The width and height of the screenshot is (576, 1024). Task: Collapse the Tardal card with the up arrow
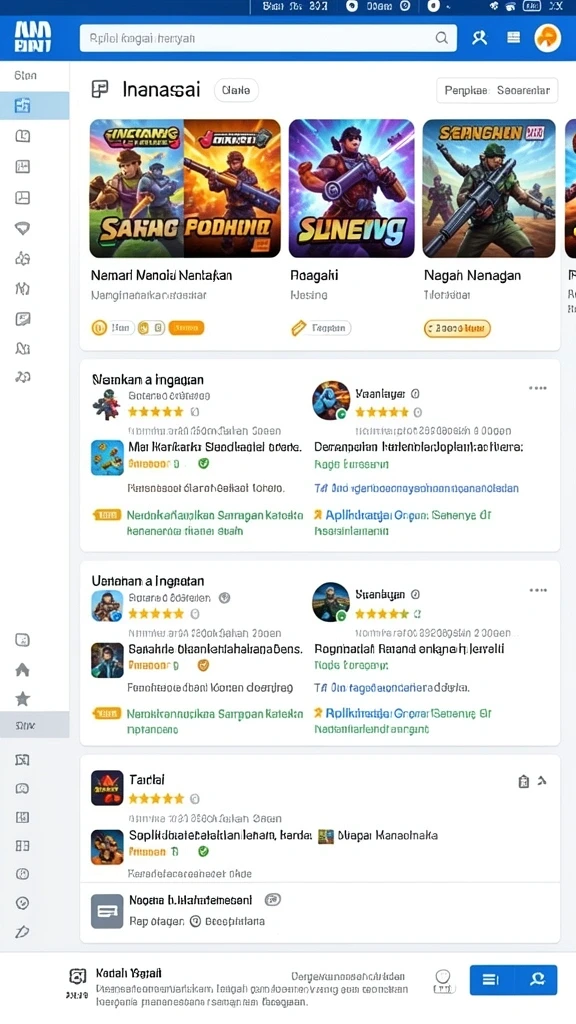click(542, 781)
